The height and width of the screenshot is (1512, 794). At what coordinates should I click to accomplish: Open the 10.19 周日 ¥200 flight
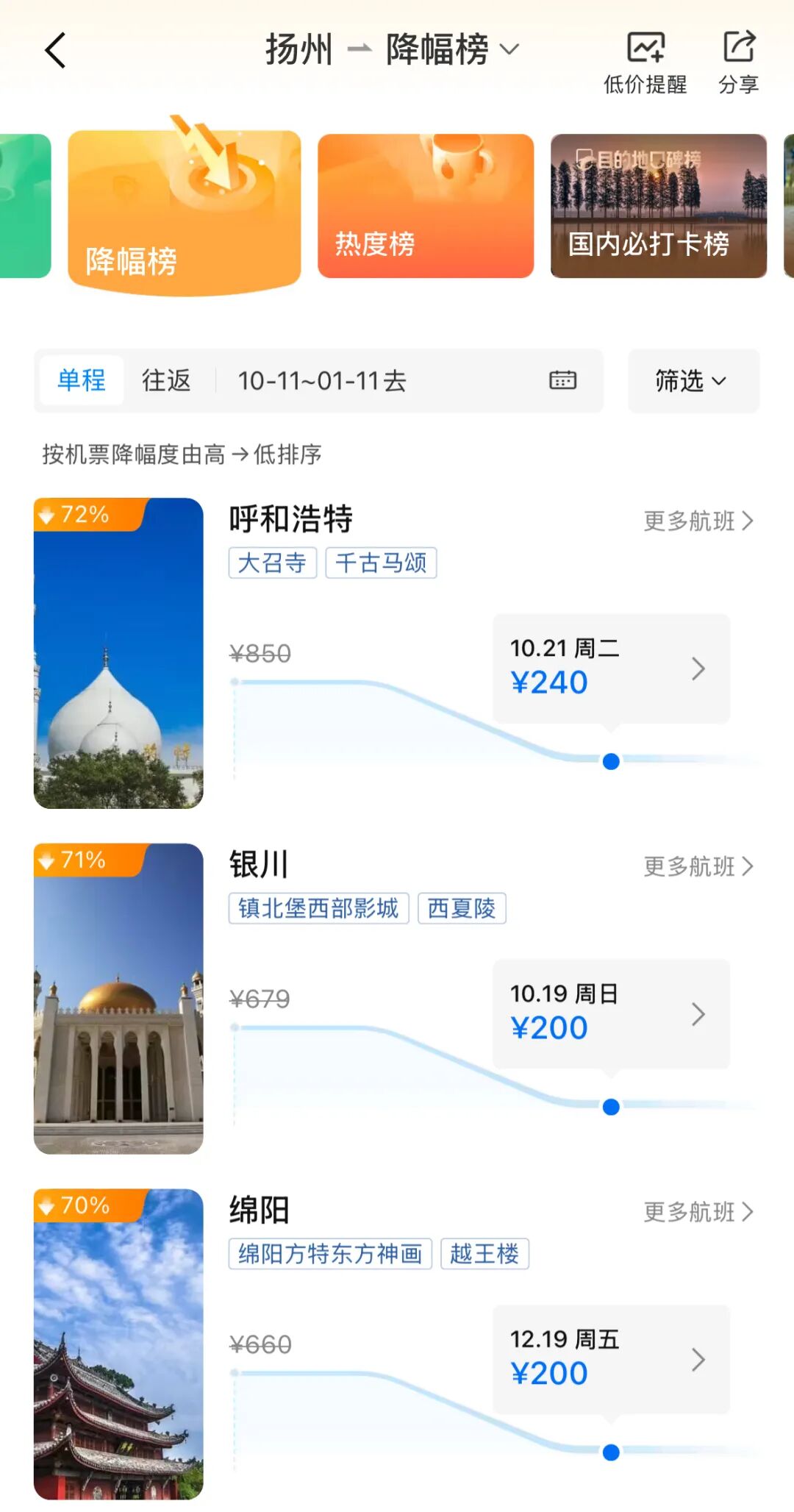pyautogui.click(x=610, y=1014)
